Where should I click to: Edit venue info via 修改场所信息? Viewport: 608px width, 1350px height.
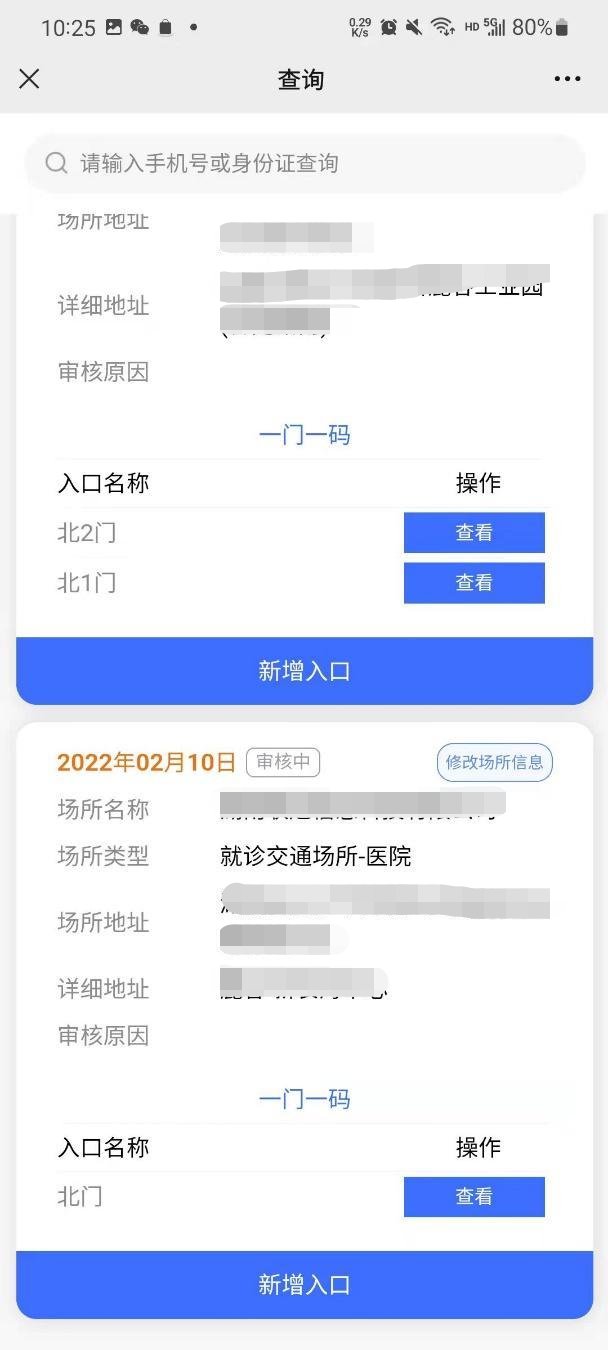pos(494,762)
